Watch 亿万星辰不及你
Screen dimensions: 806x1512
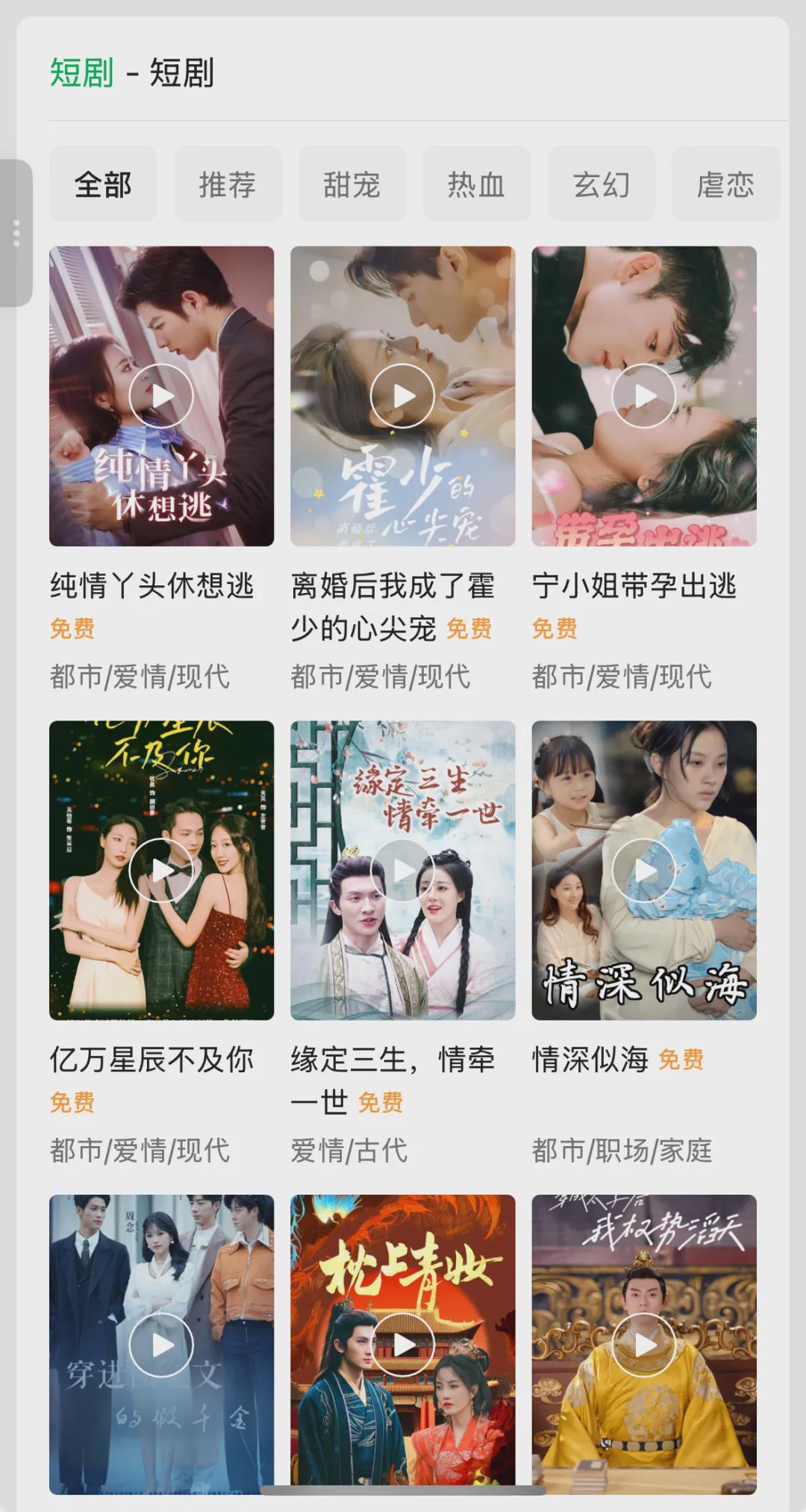(161, 870)
